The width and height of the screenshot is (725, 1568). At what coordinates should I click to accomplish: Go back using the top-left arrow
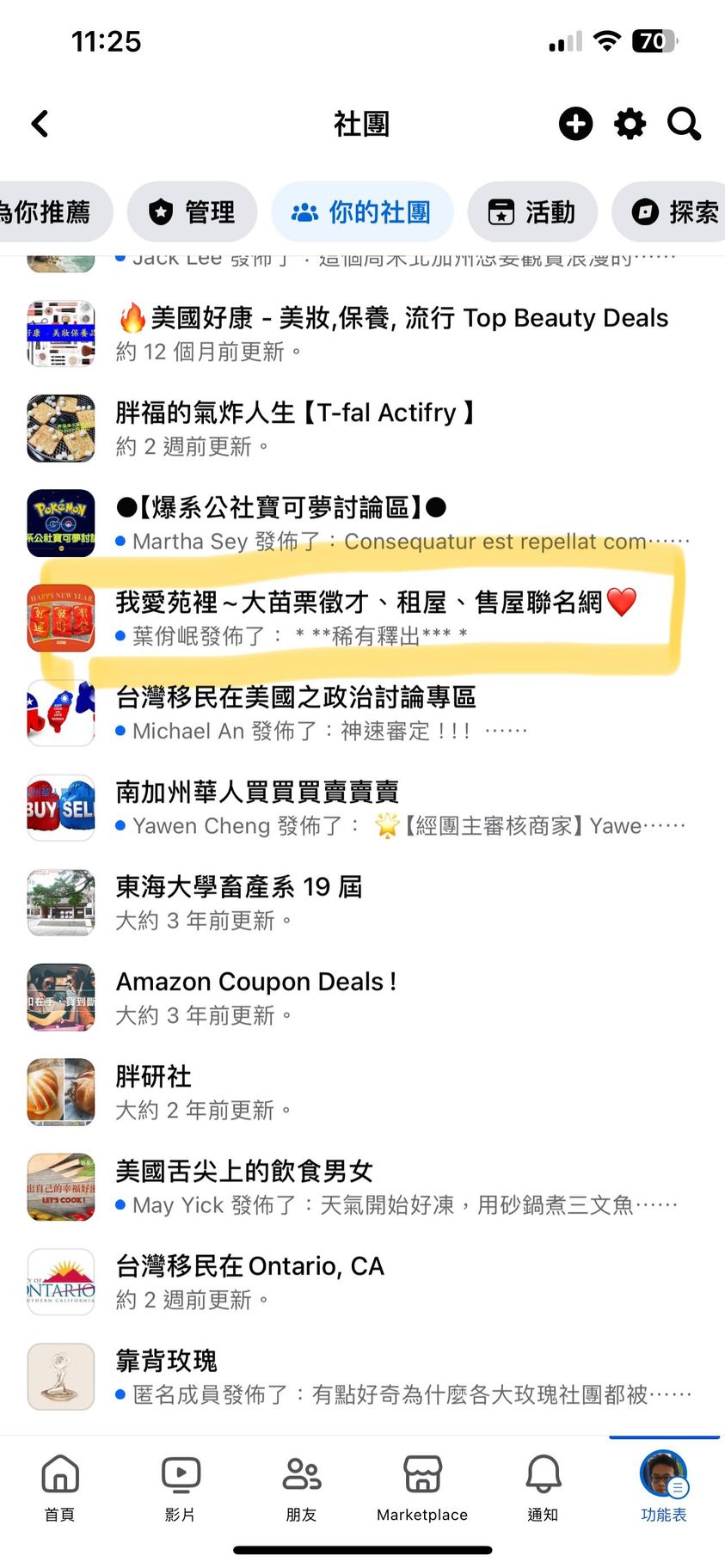(40, 124)
